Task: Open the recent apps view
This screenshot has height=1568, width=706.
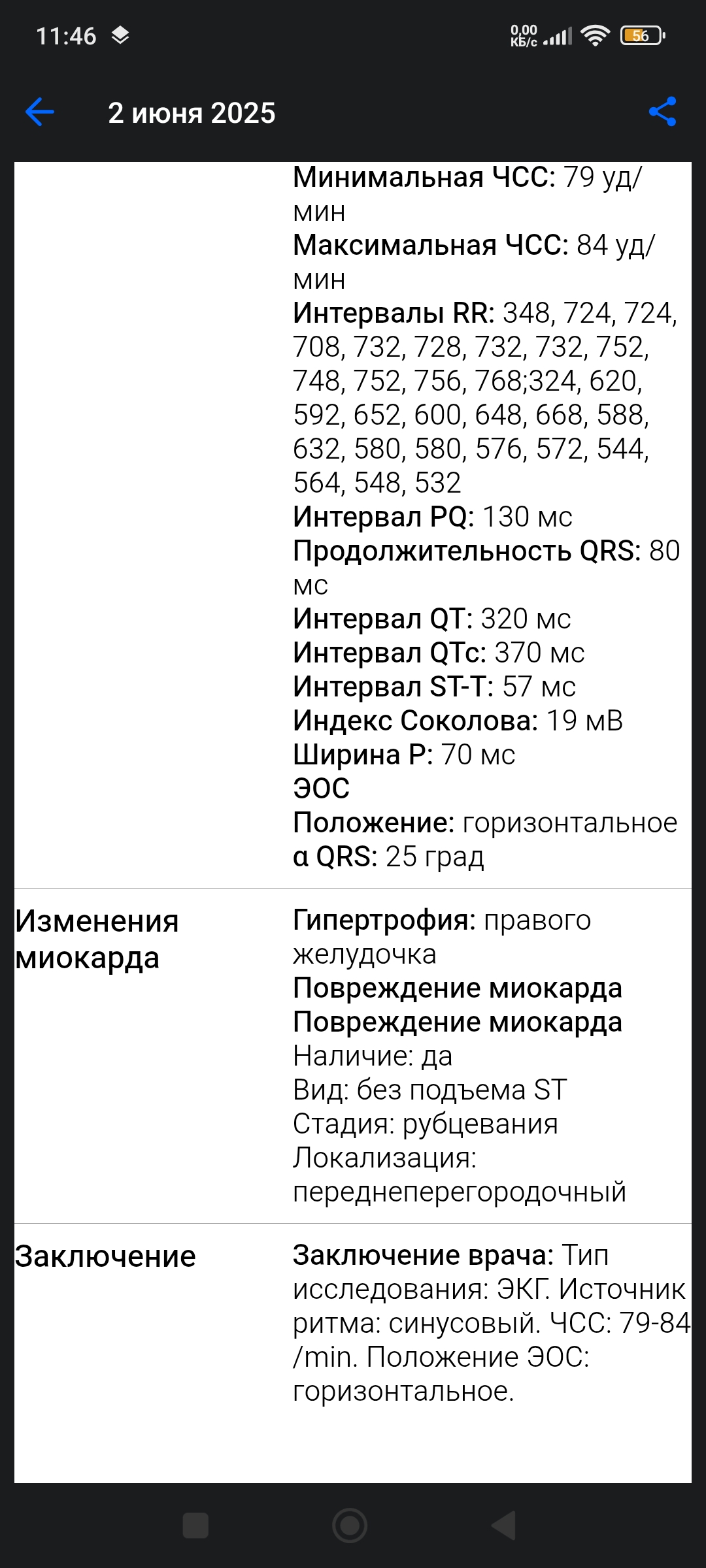Action: (195, 1526)
